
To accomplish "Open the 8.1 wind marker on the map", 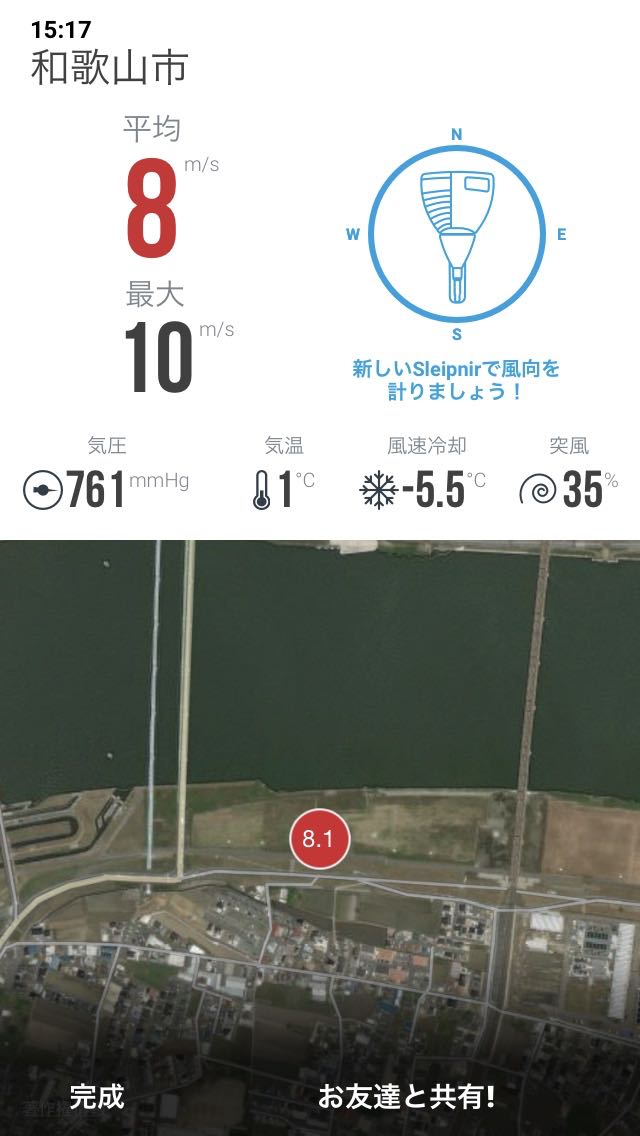I will point(319,839).
